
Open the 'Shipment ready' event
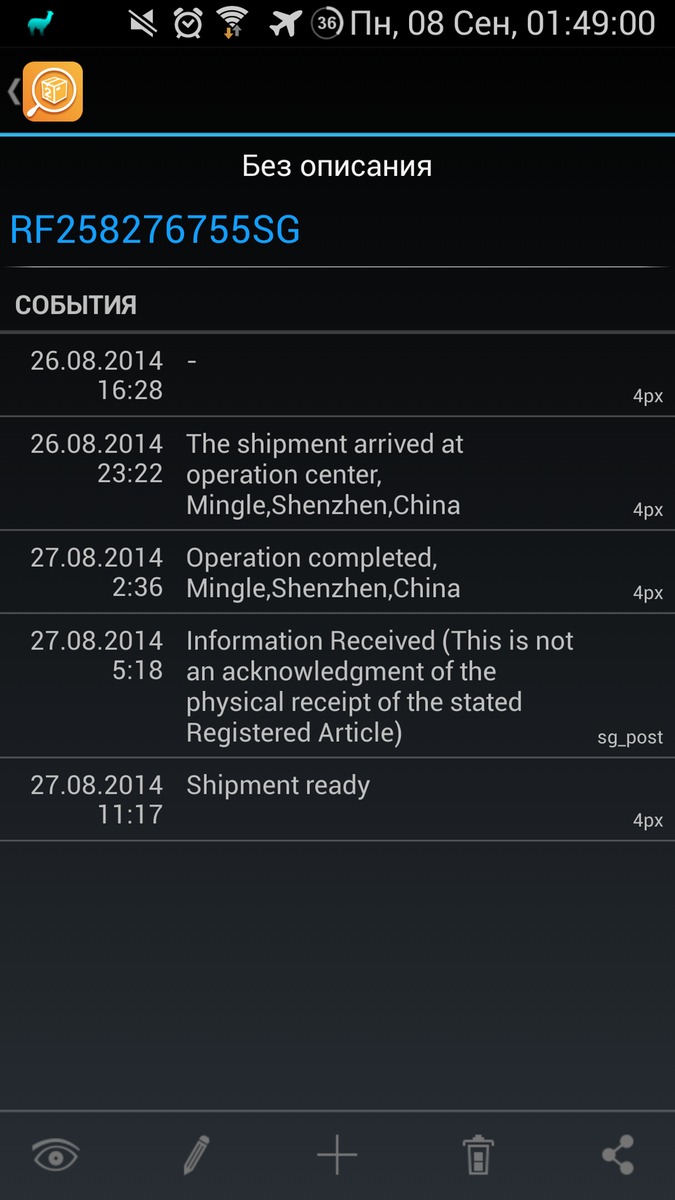(337, 799)
